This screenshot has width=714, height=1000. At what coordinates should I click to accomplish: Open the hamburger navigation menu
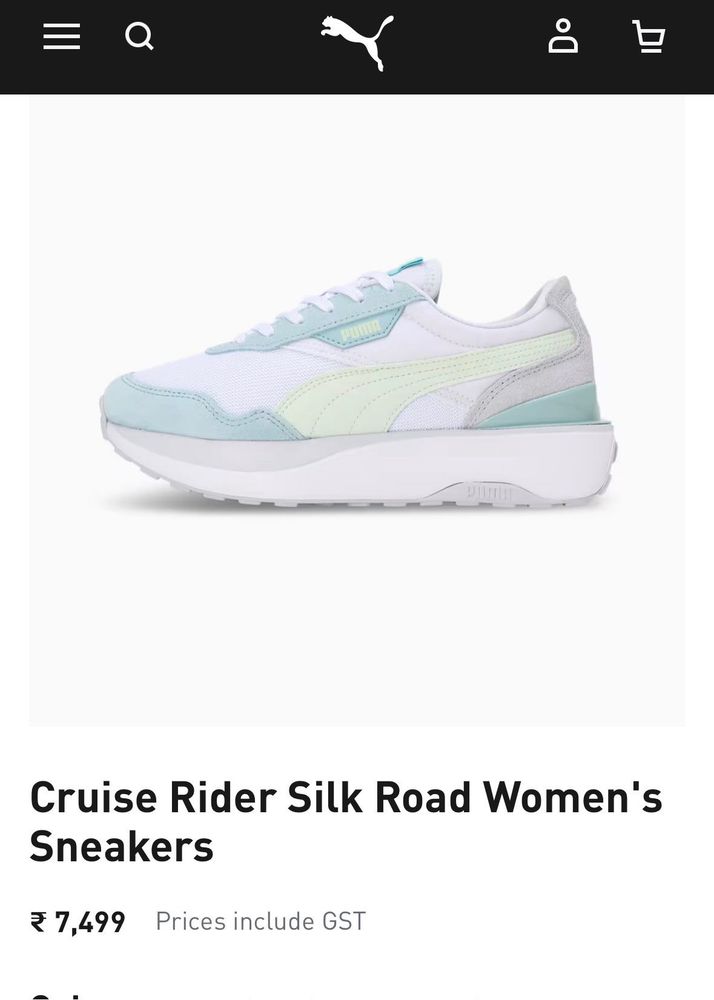(61, 37)
